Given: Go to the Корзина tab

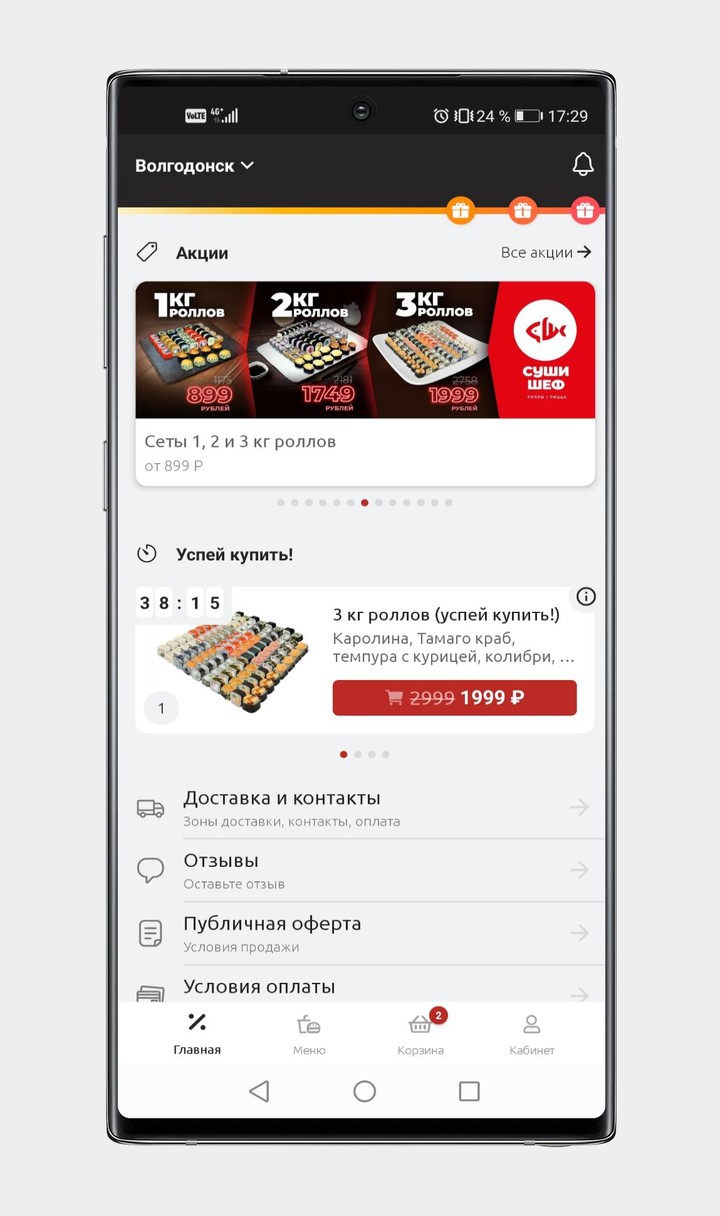Looking at the screenshot, I should [420, 1034].
